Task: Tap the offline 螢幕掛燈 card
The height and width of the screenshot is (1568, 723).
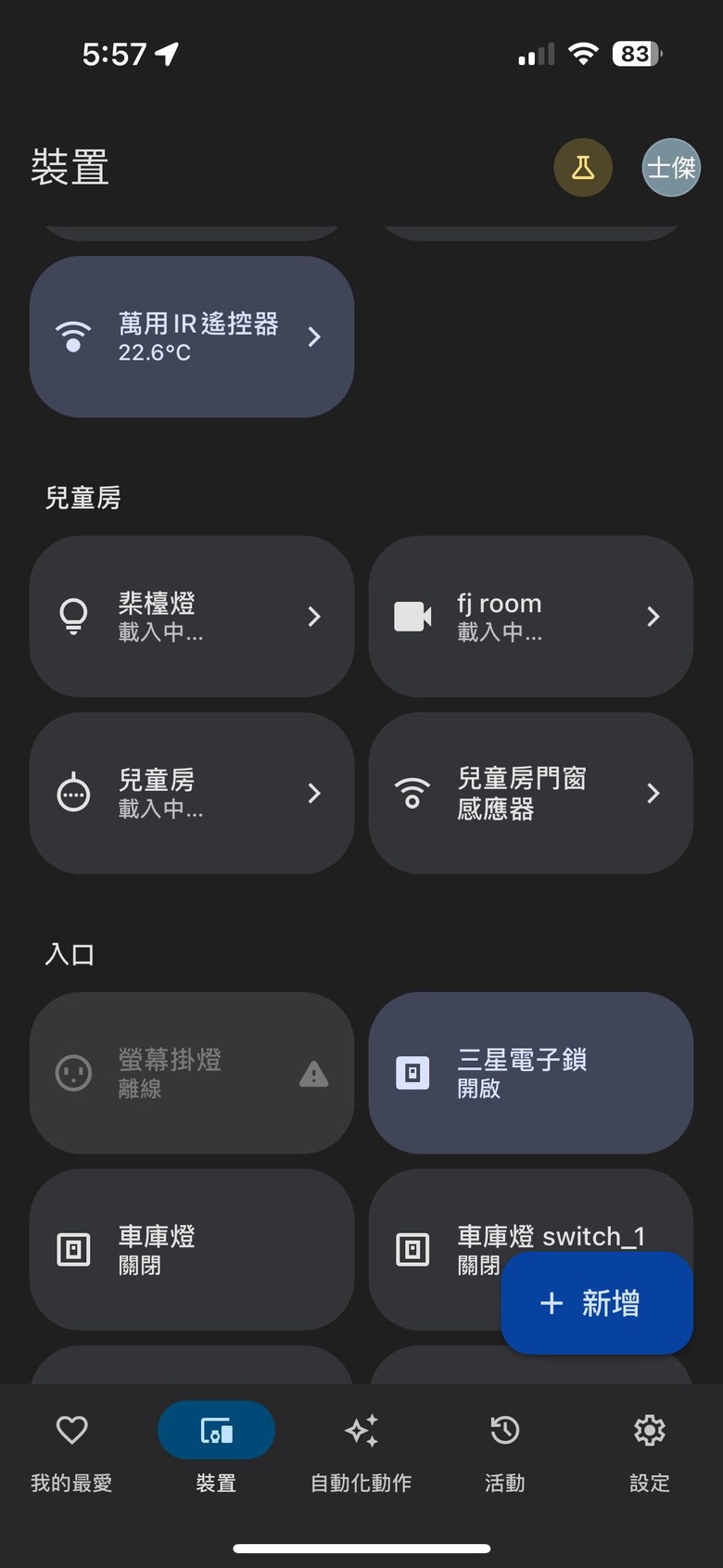Action: pos(192,1073)
